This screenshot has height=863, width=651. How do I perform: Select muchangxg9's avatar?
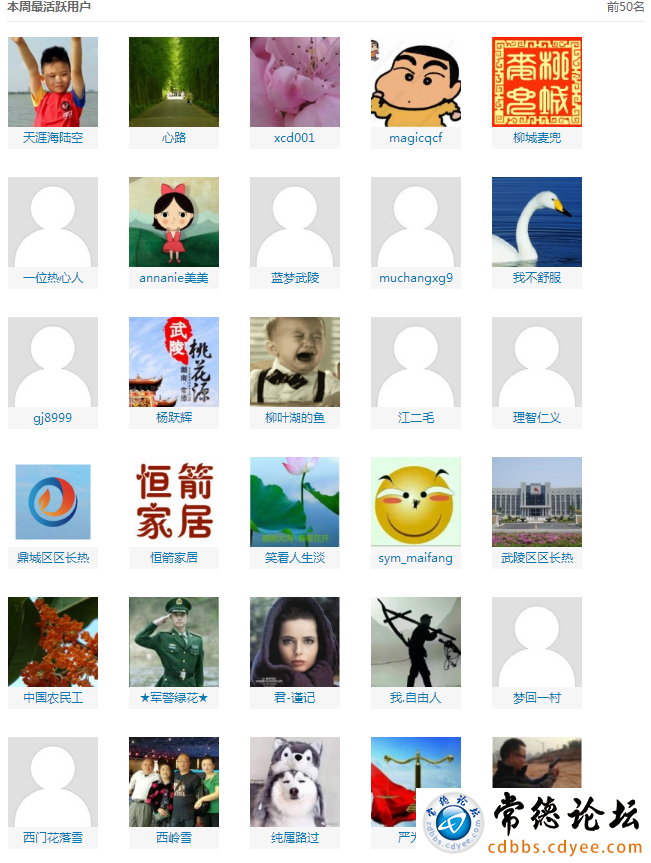click(x=416, y=222)
